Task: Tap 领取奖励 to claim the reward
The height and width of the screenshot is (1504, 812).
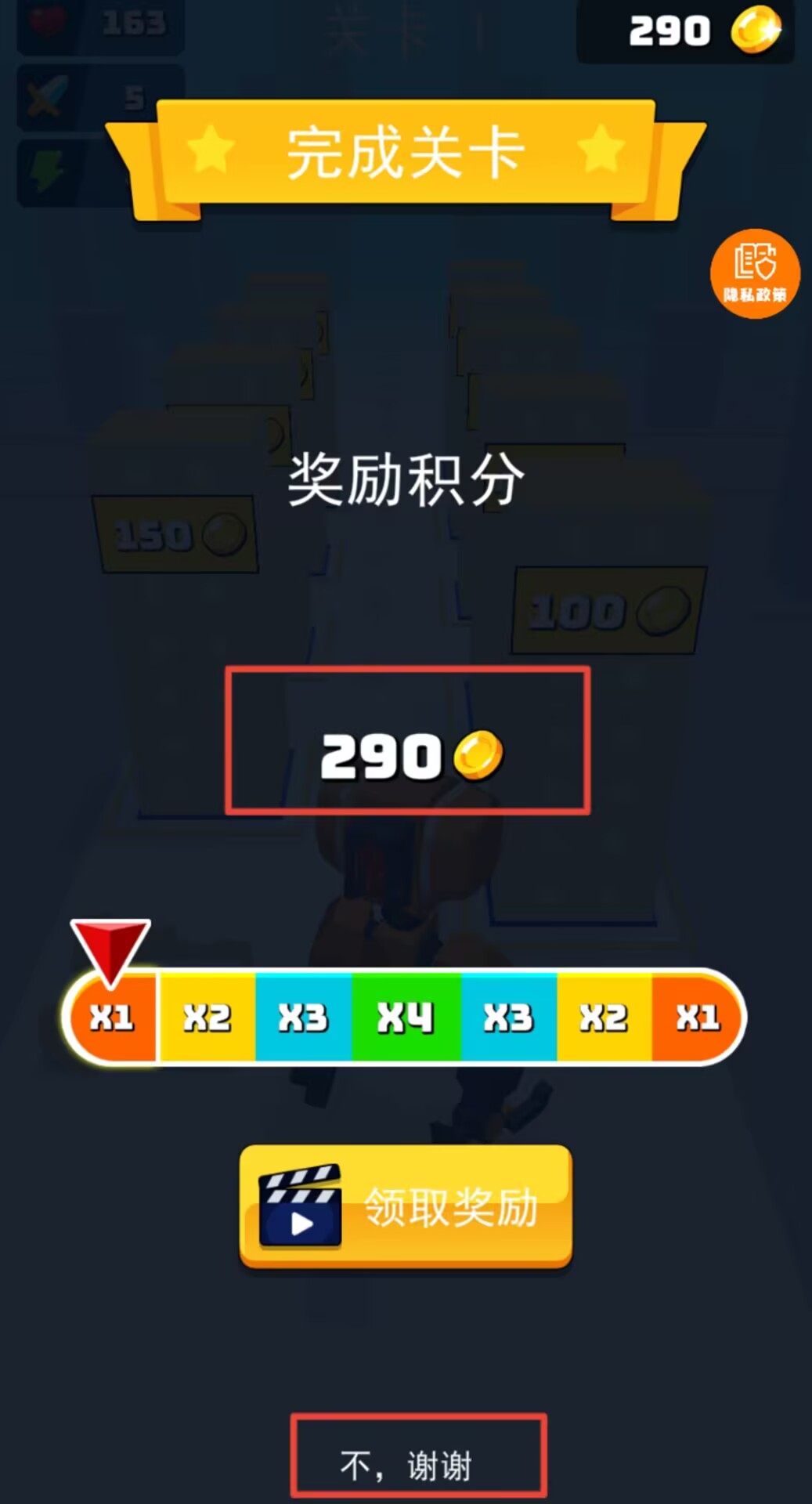Action: click(406, 1206)
